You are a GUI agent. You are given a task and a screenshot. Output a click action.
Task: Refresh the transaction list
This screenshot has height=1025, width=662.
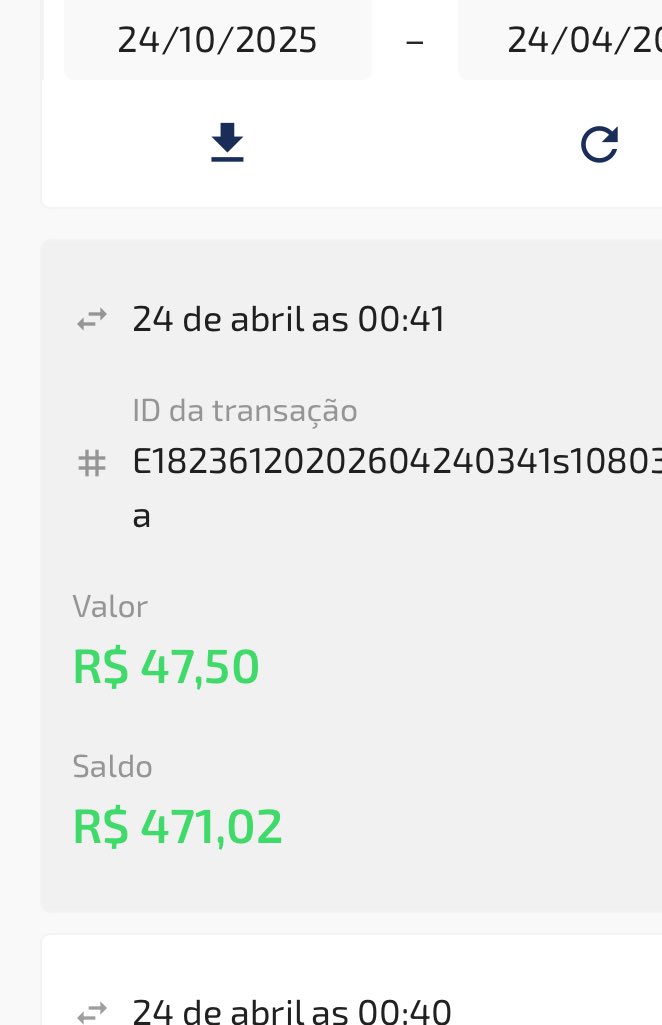(599, 145)
